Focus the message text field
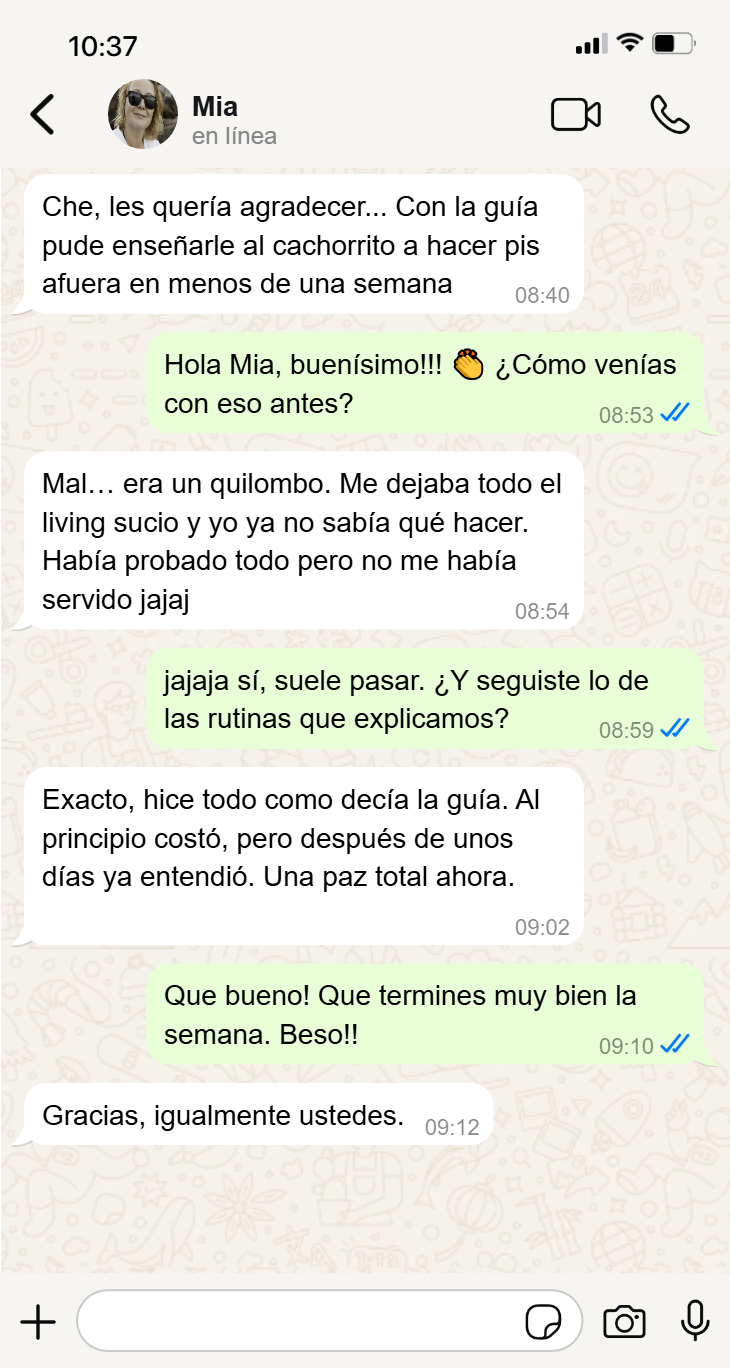 tap(300, 1322)
